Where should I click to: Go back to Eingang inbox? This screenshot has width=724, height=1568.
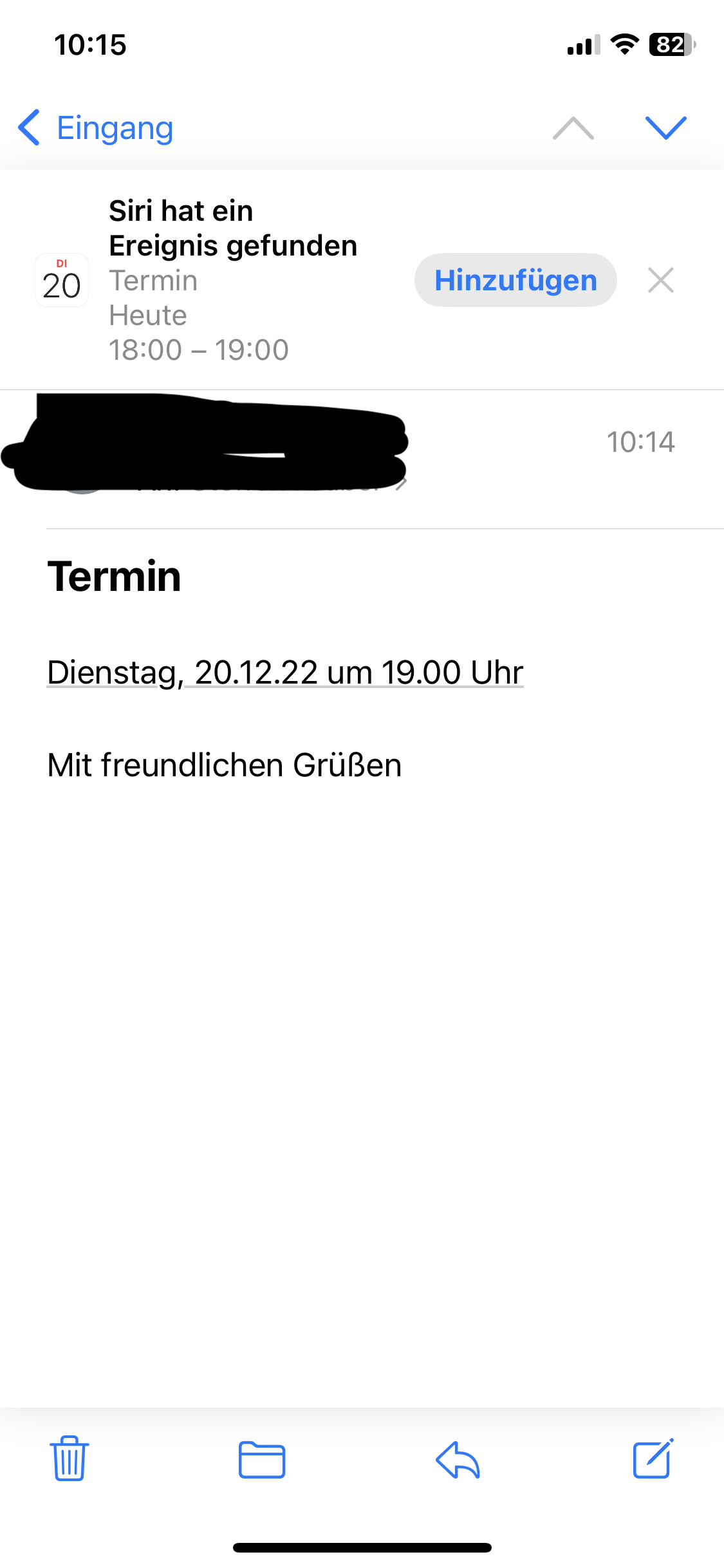(97, 128)
